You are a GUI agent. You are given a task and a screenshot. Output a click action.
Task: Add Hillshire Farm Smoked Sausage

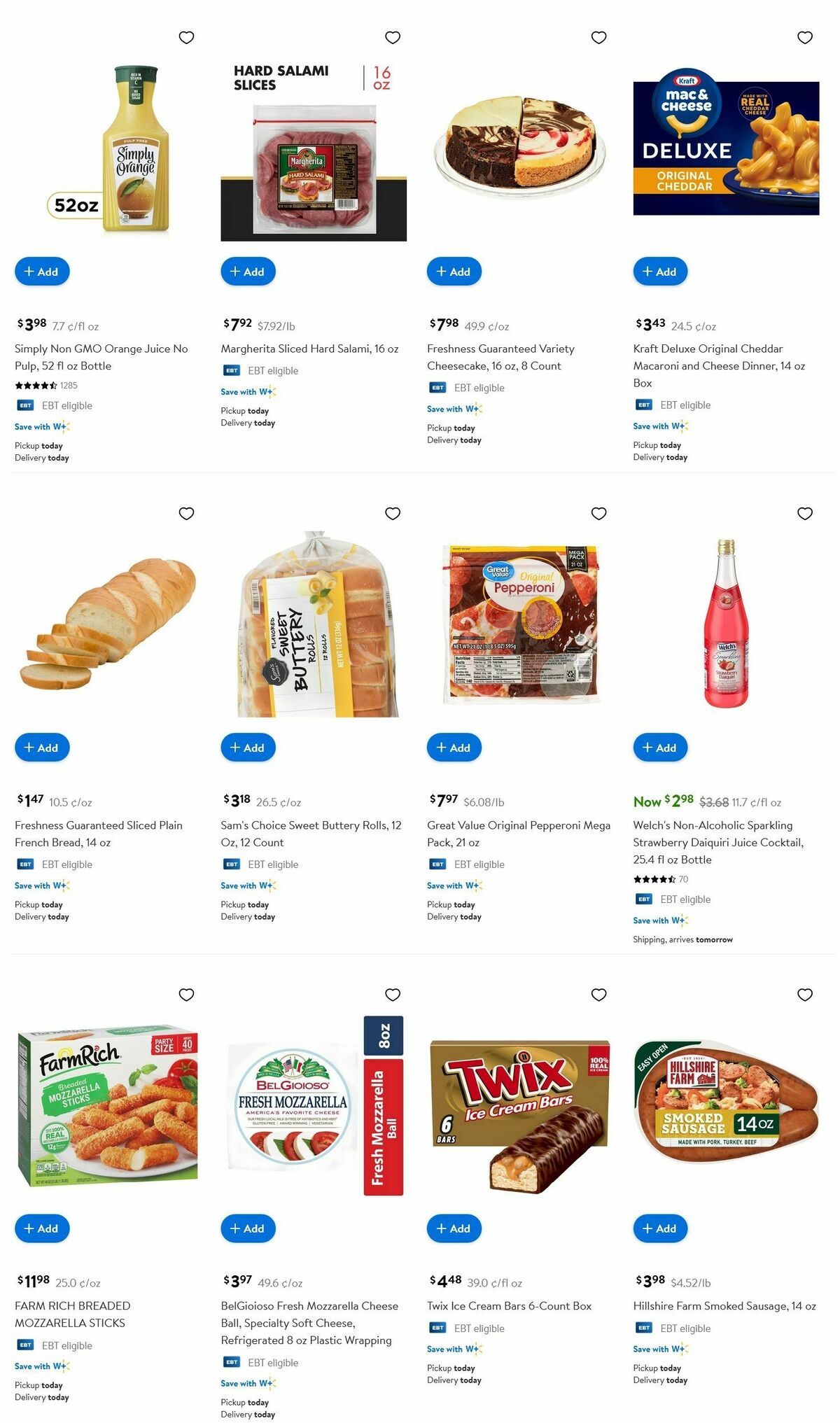[660, 1228]
